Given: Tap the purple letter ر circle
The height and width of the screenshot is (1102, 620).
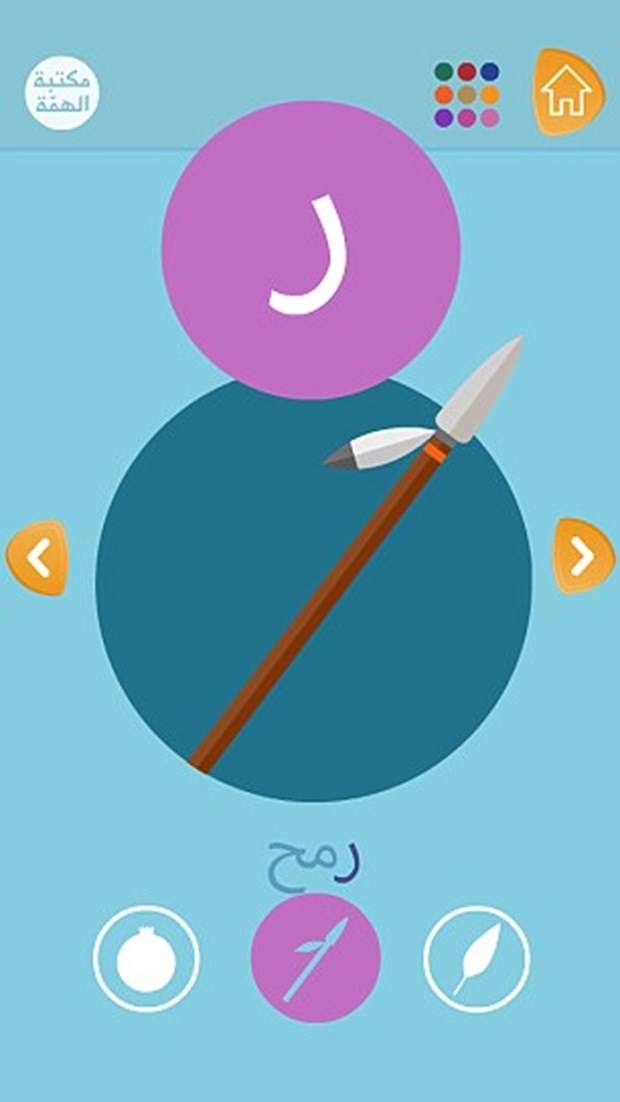Looking at the screenshot, I should pos(311,250).
